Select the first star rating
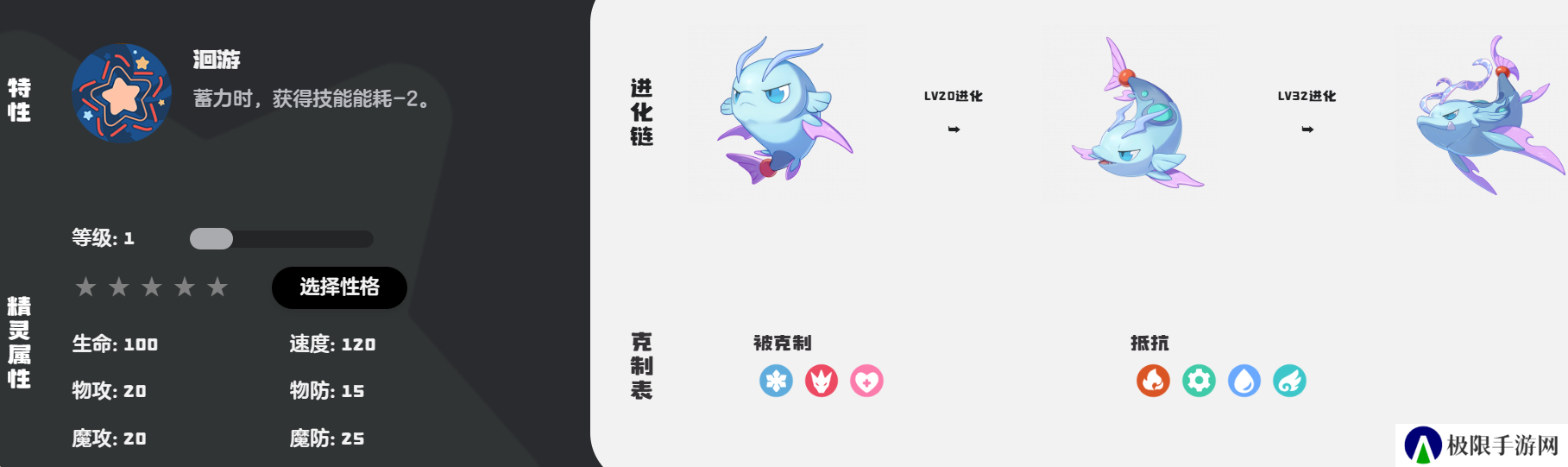Screen dimensions: 1568x467 [85, 287]
